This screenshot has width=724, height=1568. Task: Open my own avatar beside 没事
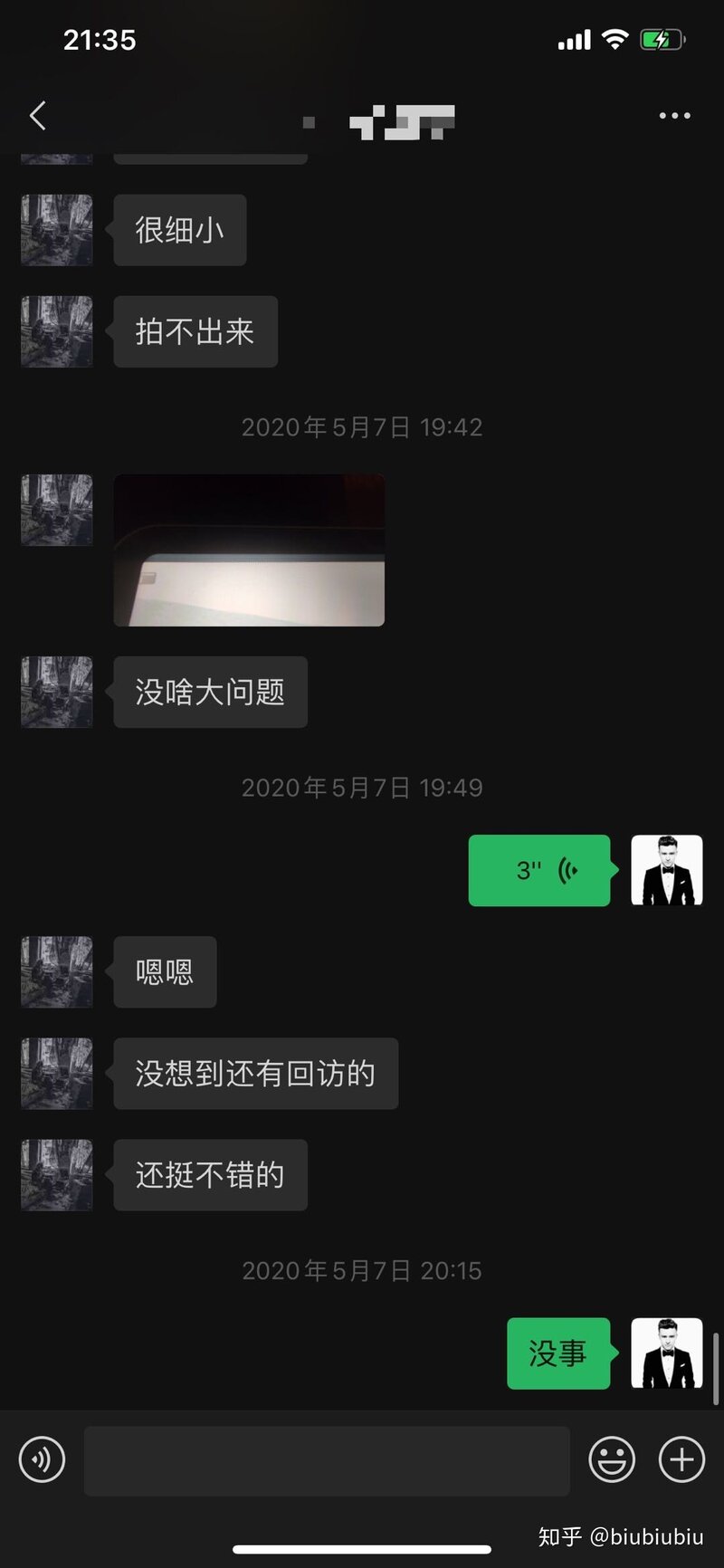click(666, 1353)
